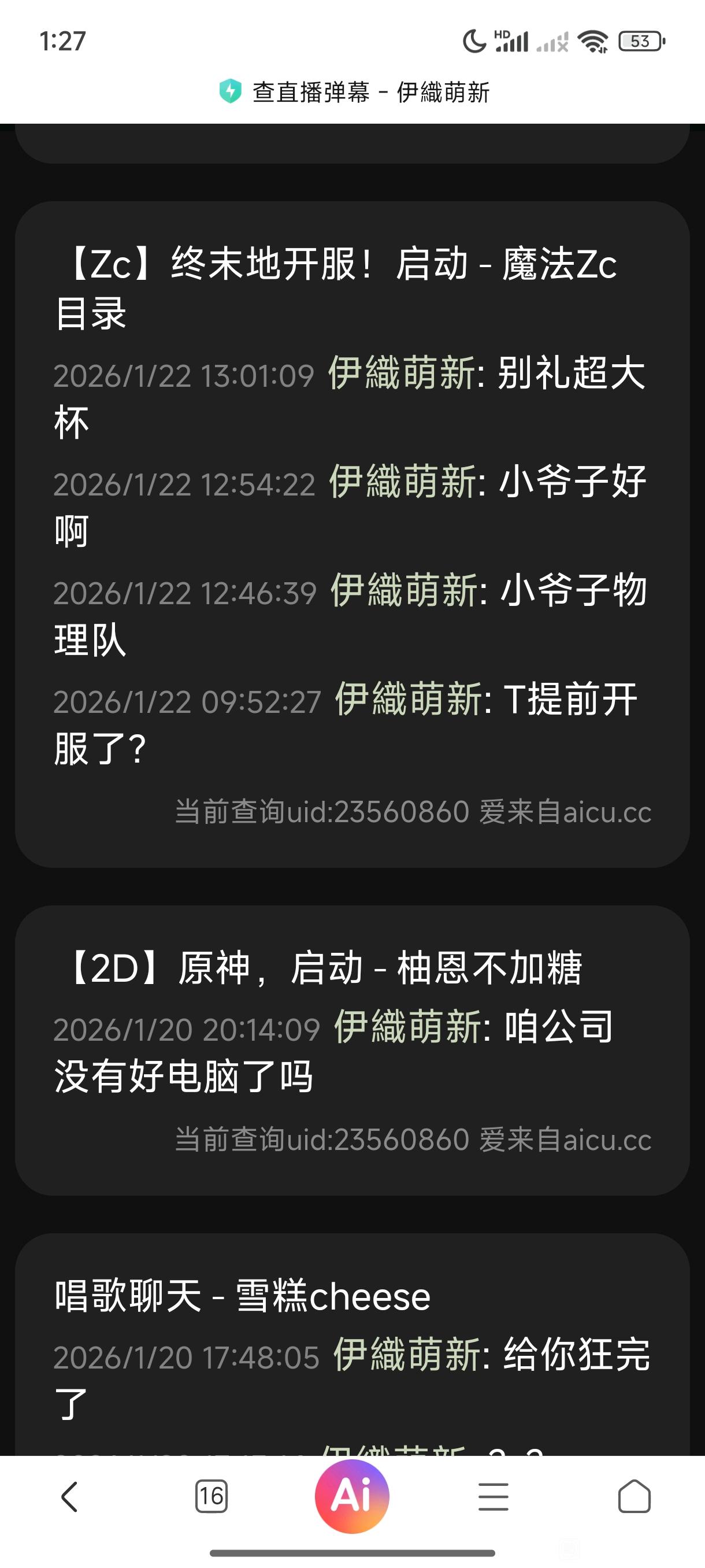Go back with the browser back arrow
Image resolution: width=705 pixels, height=1568 pixels.
pyautogui.click(x=70, y=1497)
